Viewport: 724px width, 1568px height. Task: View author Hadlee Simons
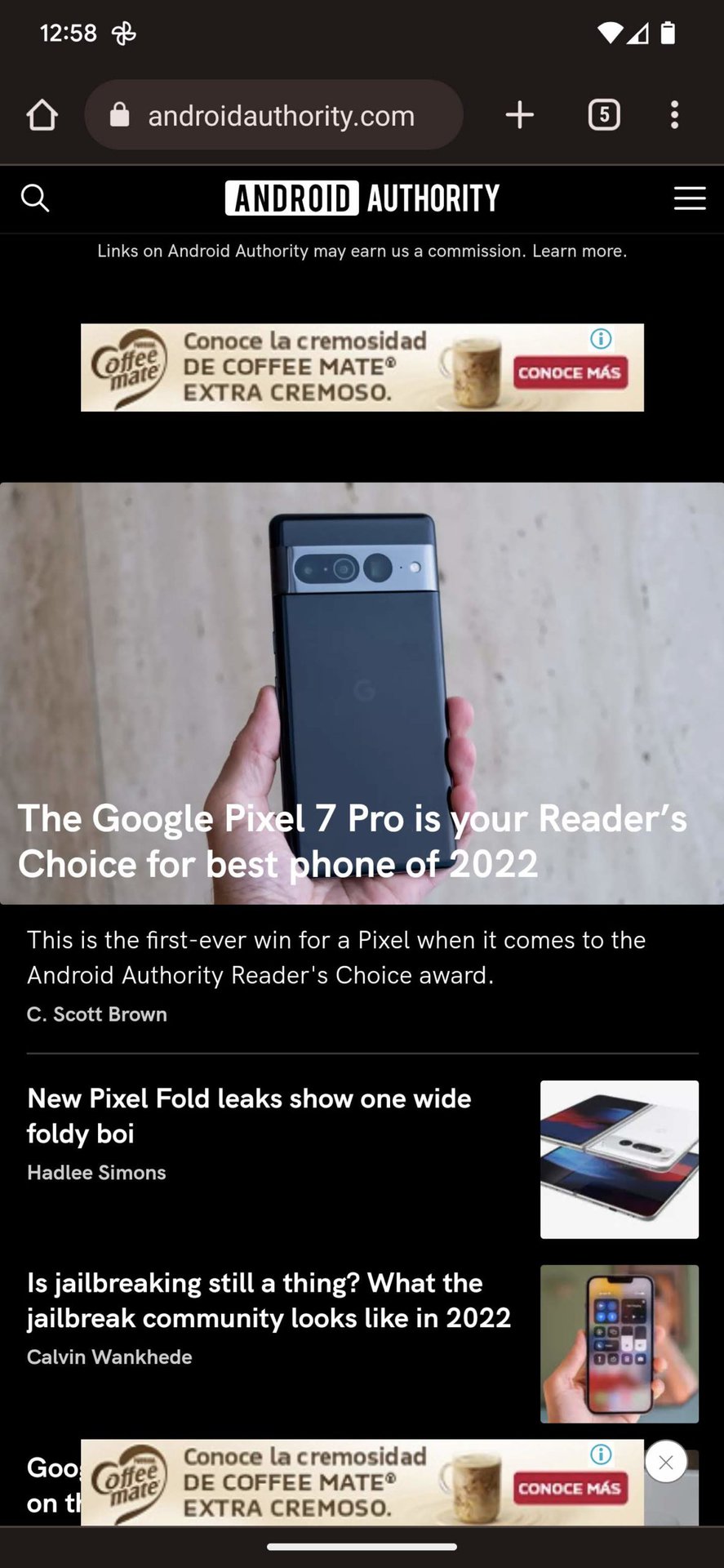coord(96,1173)
